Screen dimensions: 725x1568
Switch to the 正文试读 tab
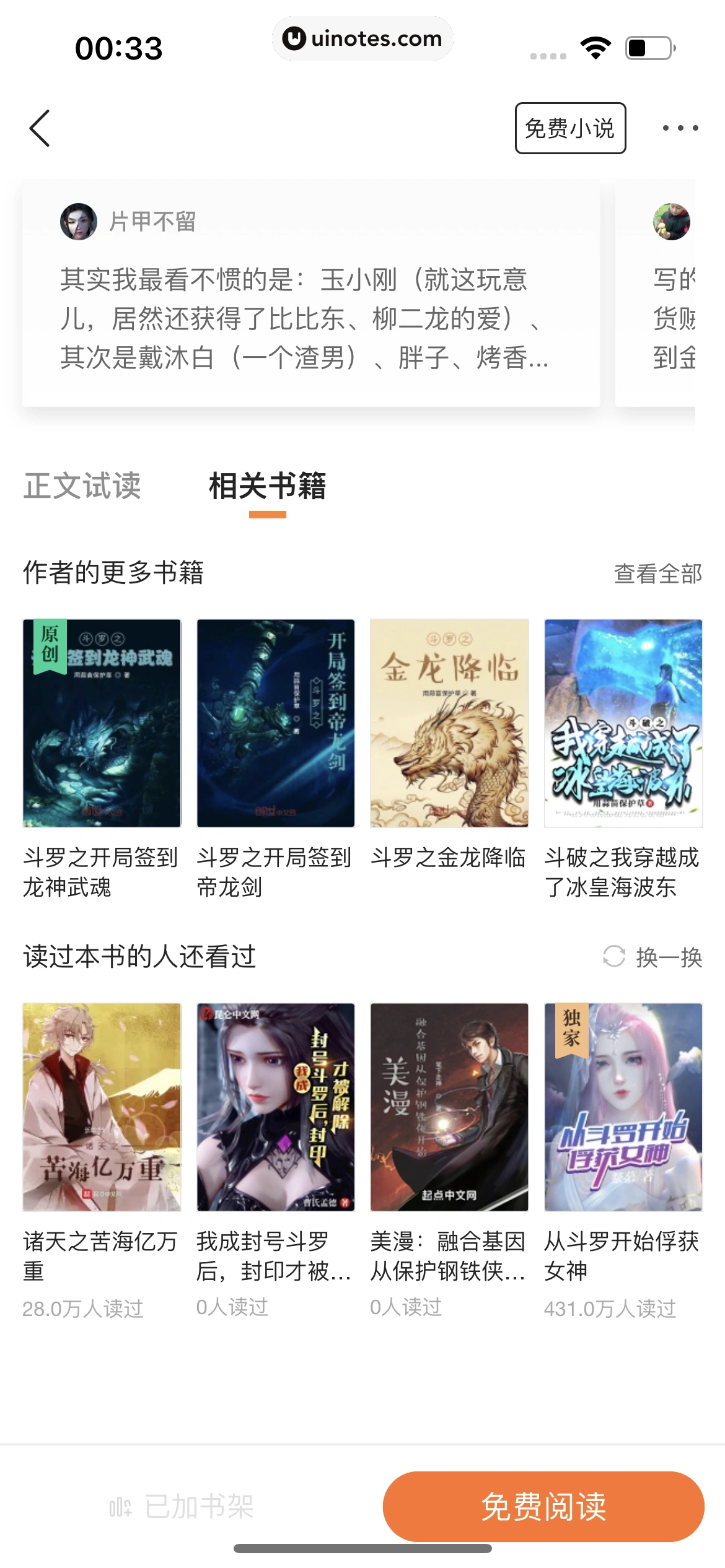coord(83,488)
